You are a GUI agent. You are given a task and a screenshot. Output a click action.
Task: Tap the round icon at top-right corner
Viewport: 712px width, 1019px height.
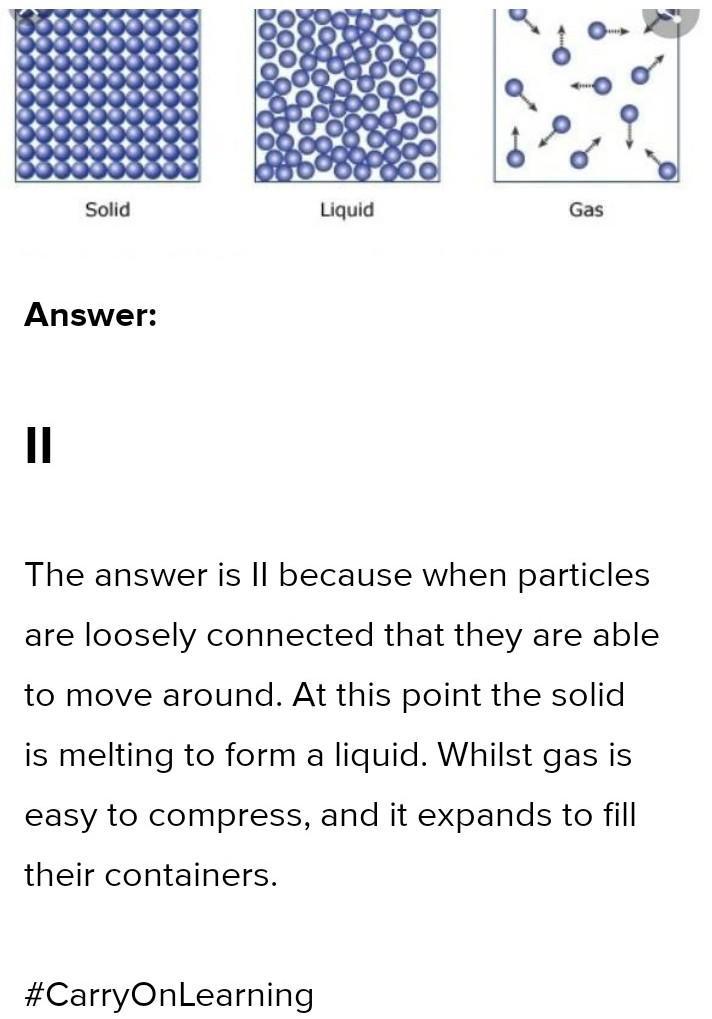[672, 12]
